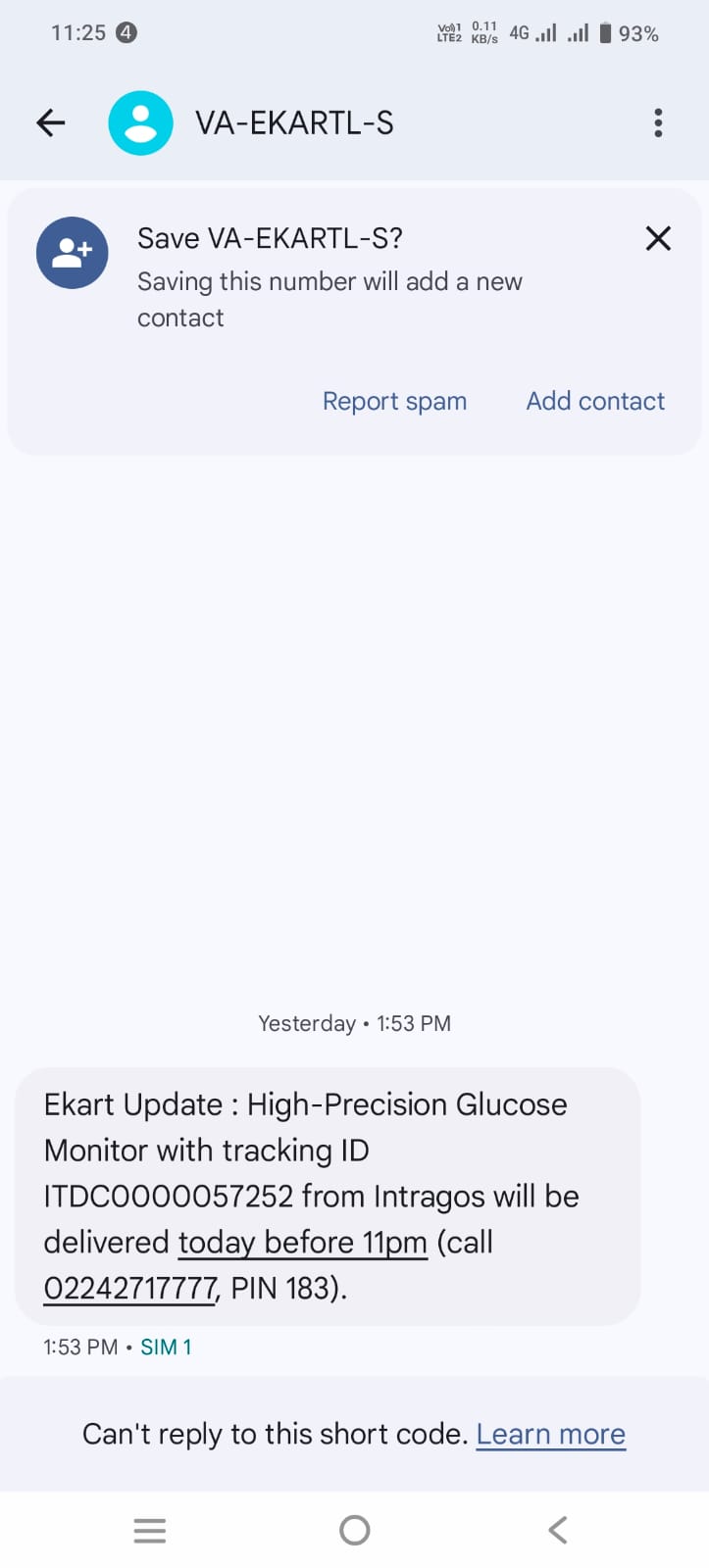Image resolution: width=709 pixels, height=1568 pixels.
Task: Open the three-dot overflow menu
Action: (658, 123)
